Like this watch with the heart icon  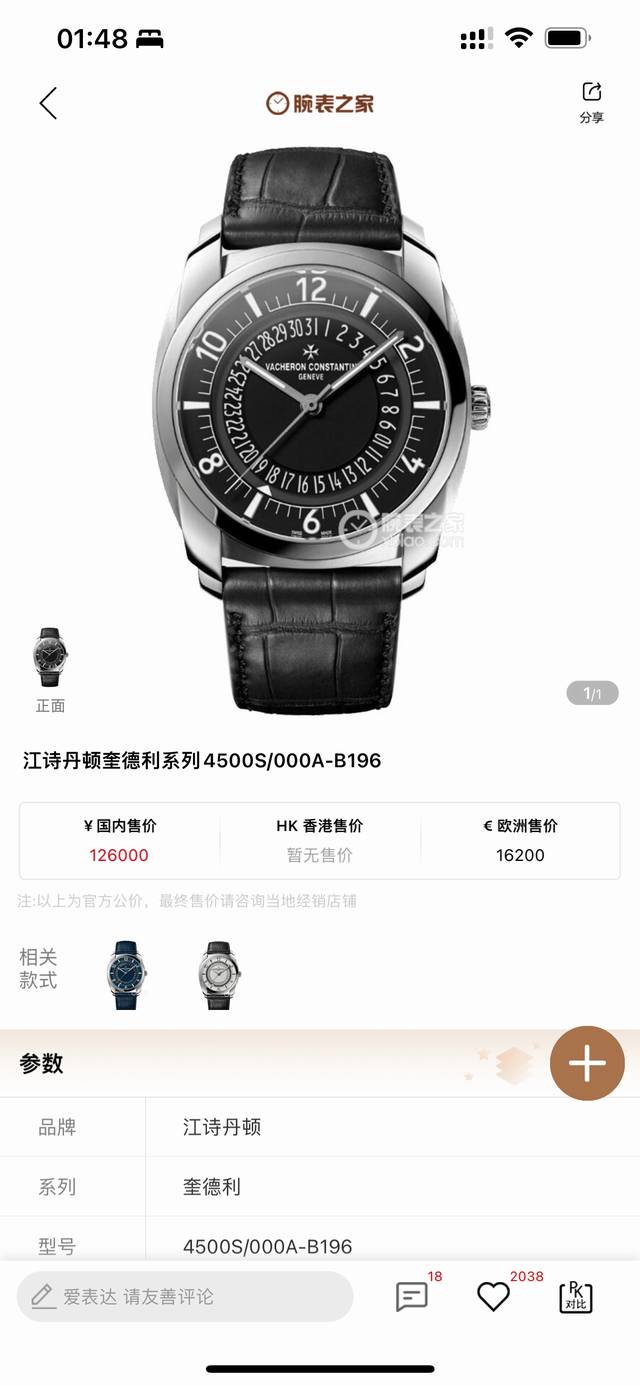coord(493,1297)
